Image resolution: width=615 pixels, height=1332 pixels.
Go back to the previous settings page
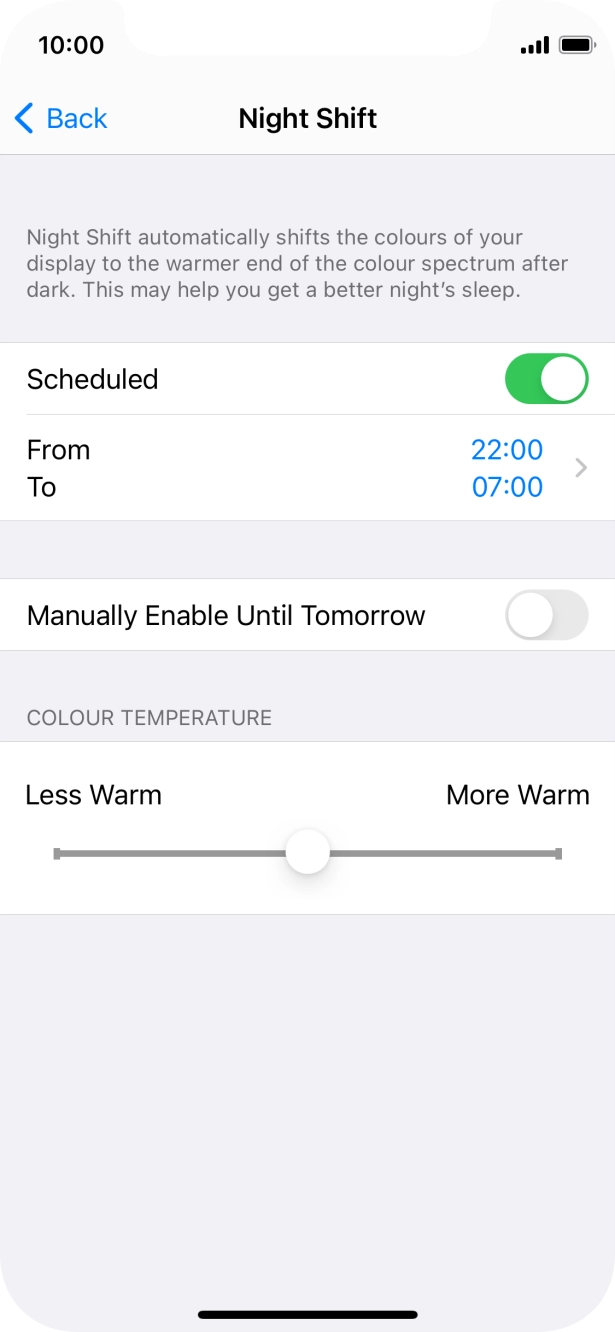point(61,118)
